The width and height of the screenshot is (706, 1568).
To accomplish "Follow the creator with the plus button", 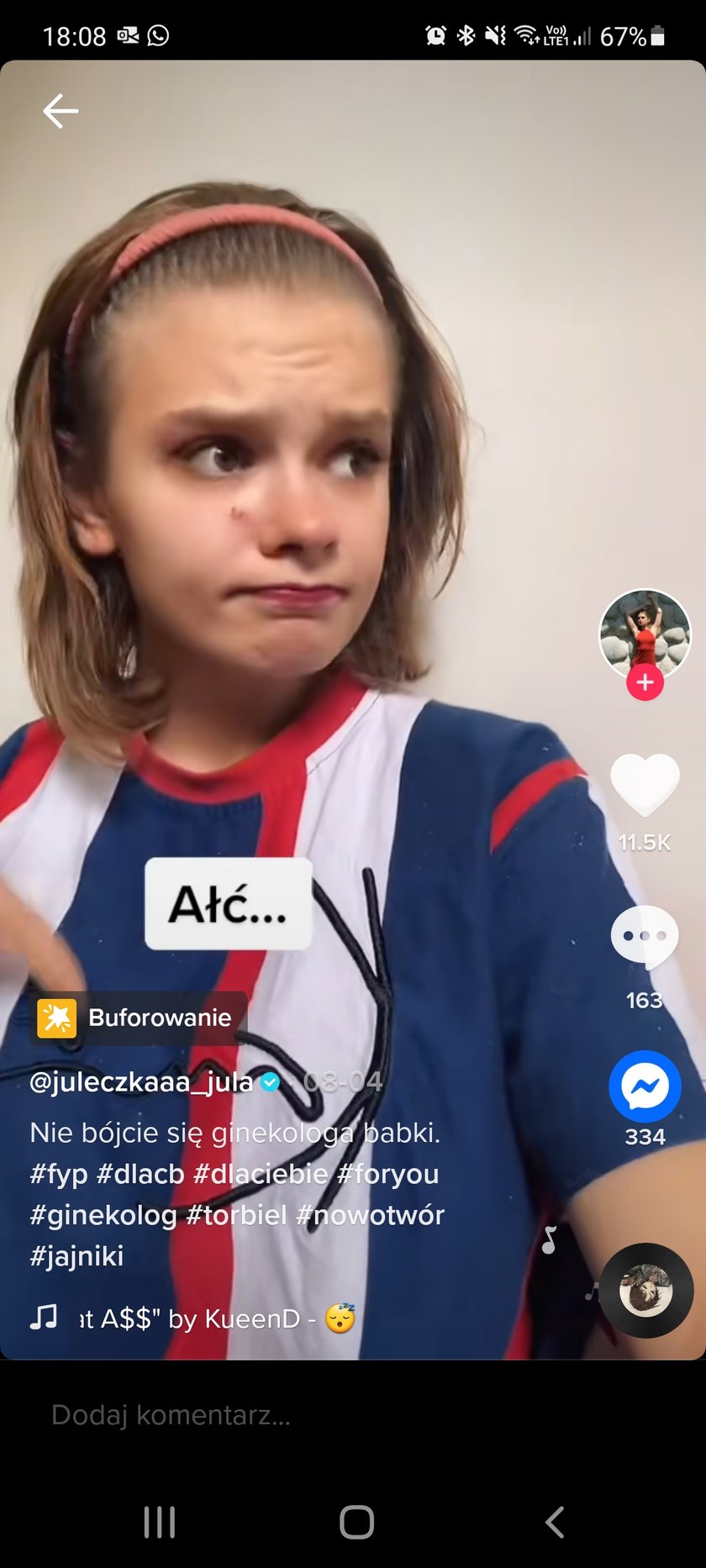I will coord(645,682).
